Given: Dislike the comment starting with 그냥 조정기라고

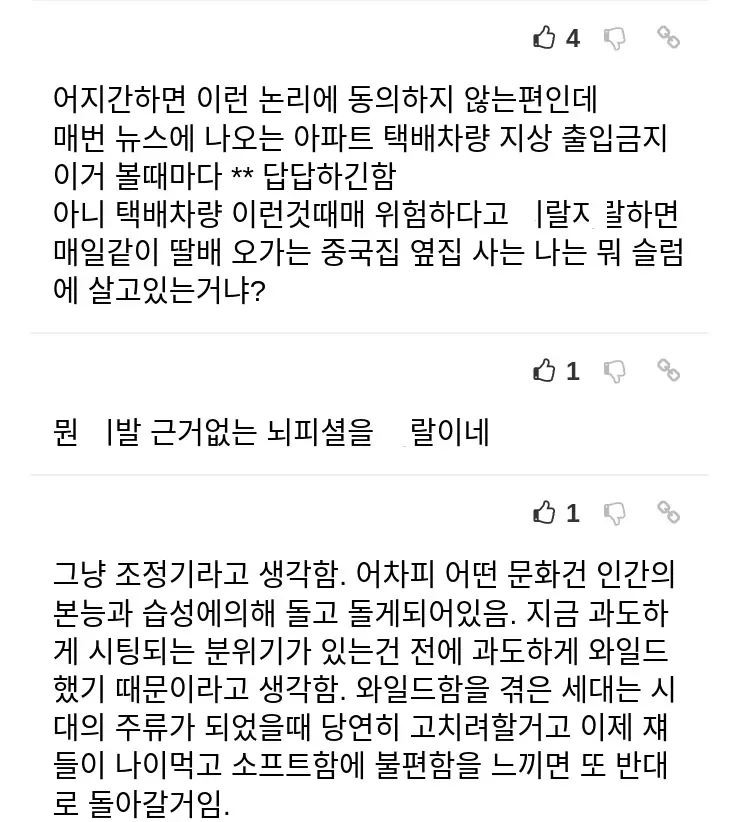Looking at the screenshot, I should [x=615, y=513].
